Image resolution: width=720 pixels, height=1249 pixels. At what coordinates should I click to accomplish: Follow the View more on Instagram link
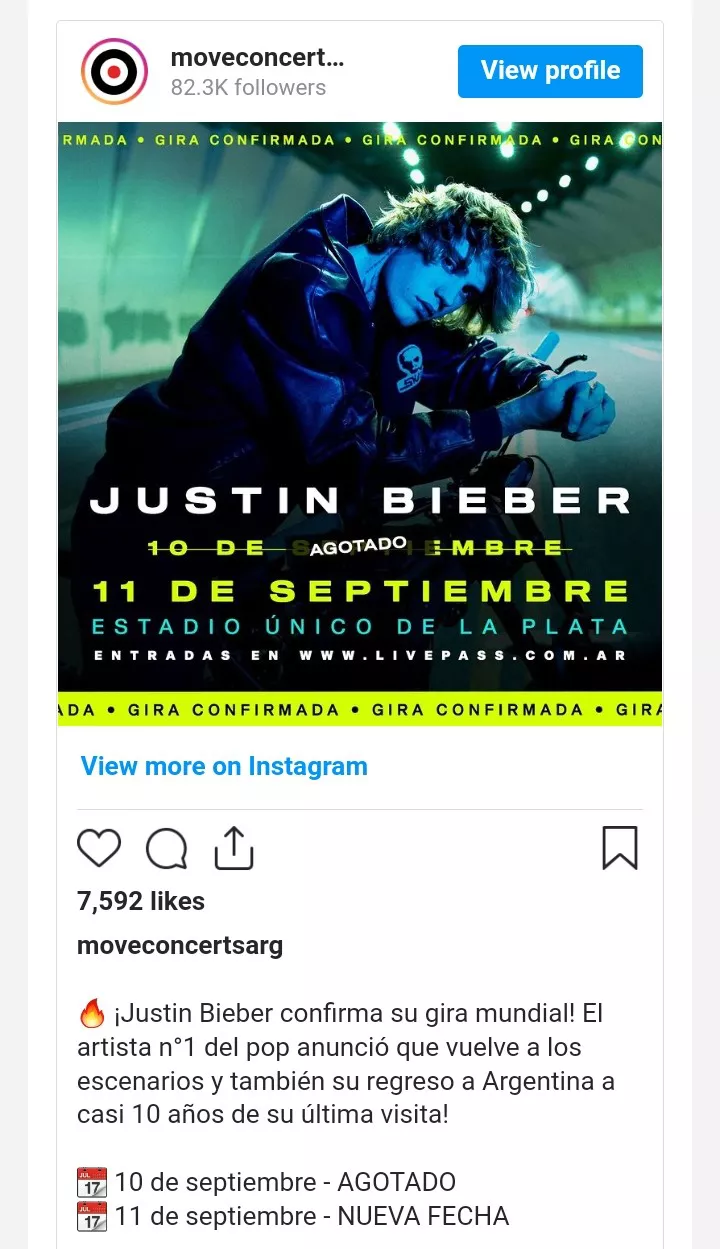click(x=224, y=766)
